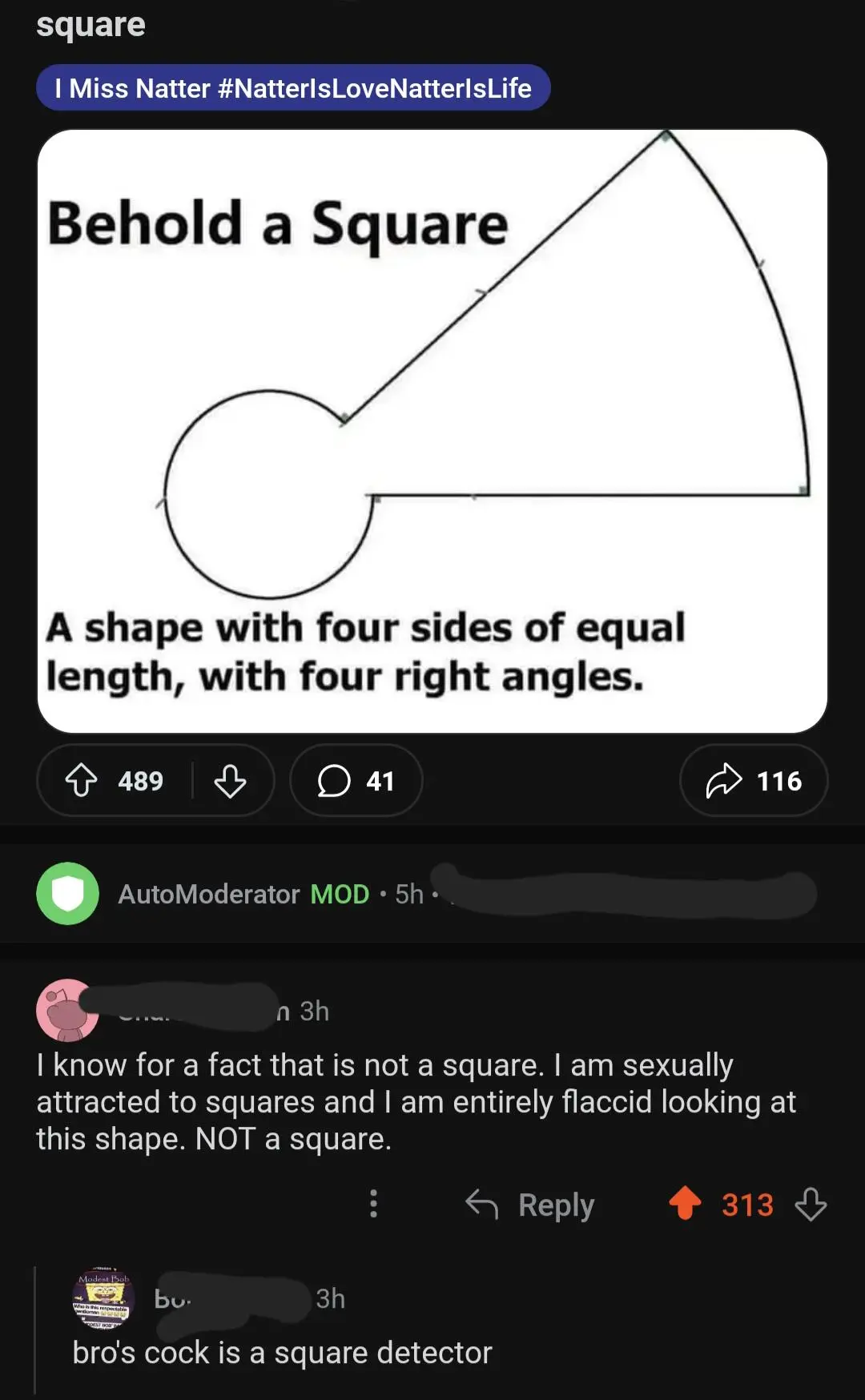865x1400 pixels.
Task: Click the AutoModerator shield avatar
Action: tap(67, 894)
